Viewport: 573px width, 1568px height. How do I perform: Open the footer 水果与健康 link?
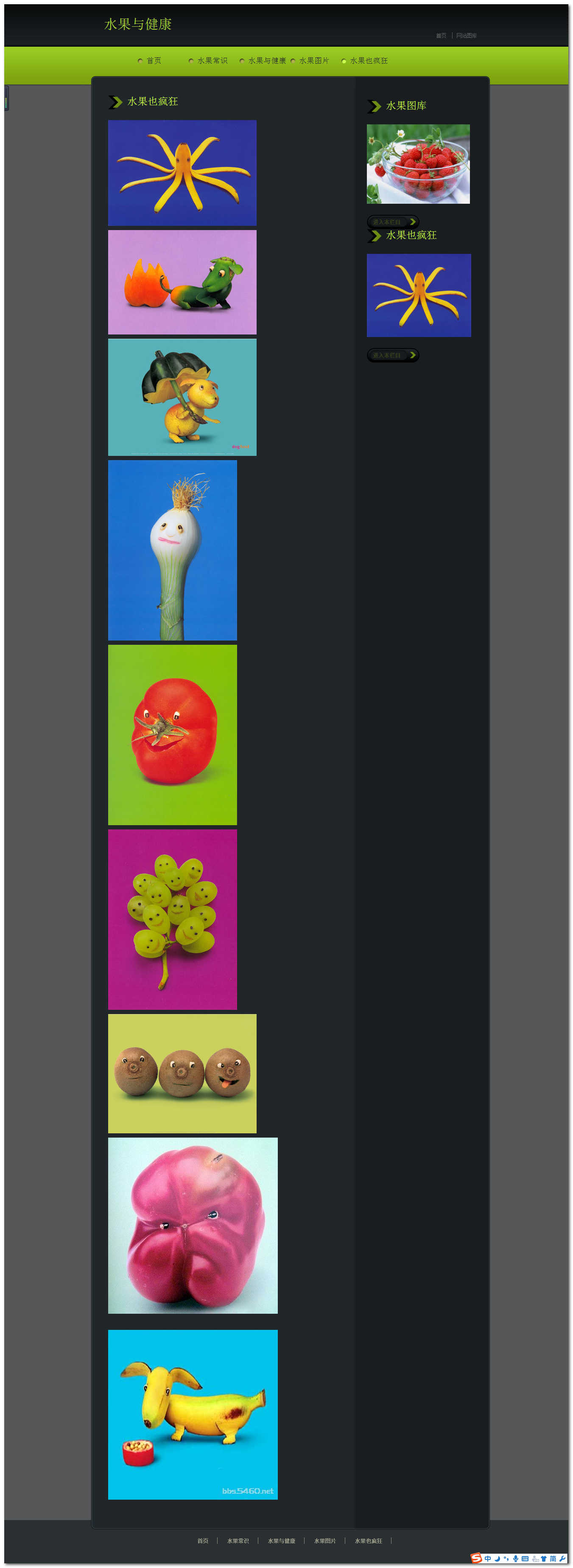pyautogui.click(x=281, y=1540)
